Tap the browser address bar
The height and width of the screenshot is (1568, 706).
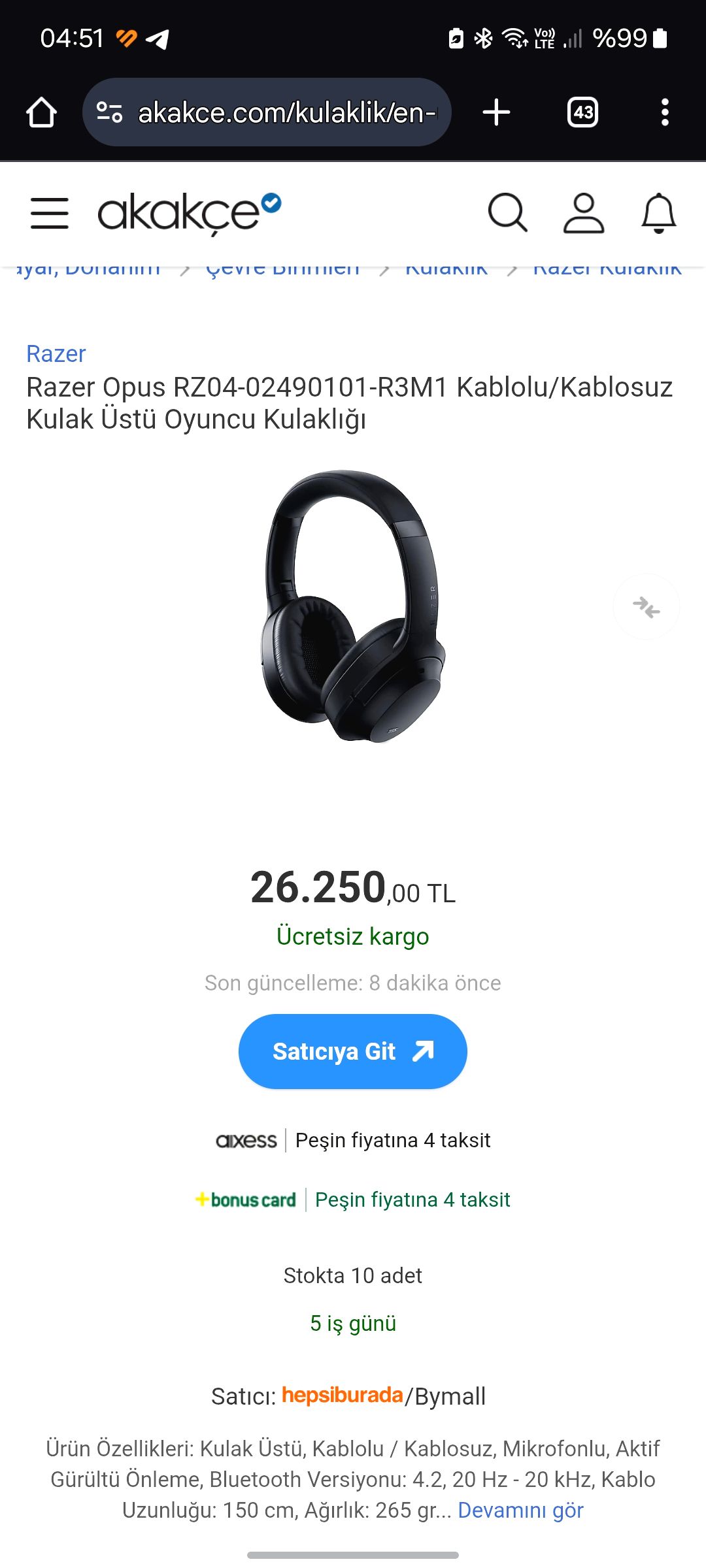275,112
